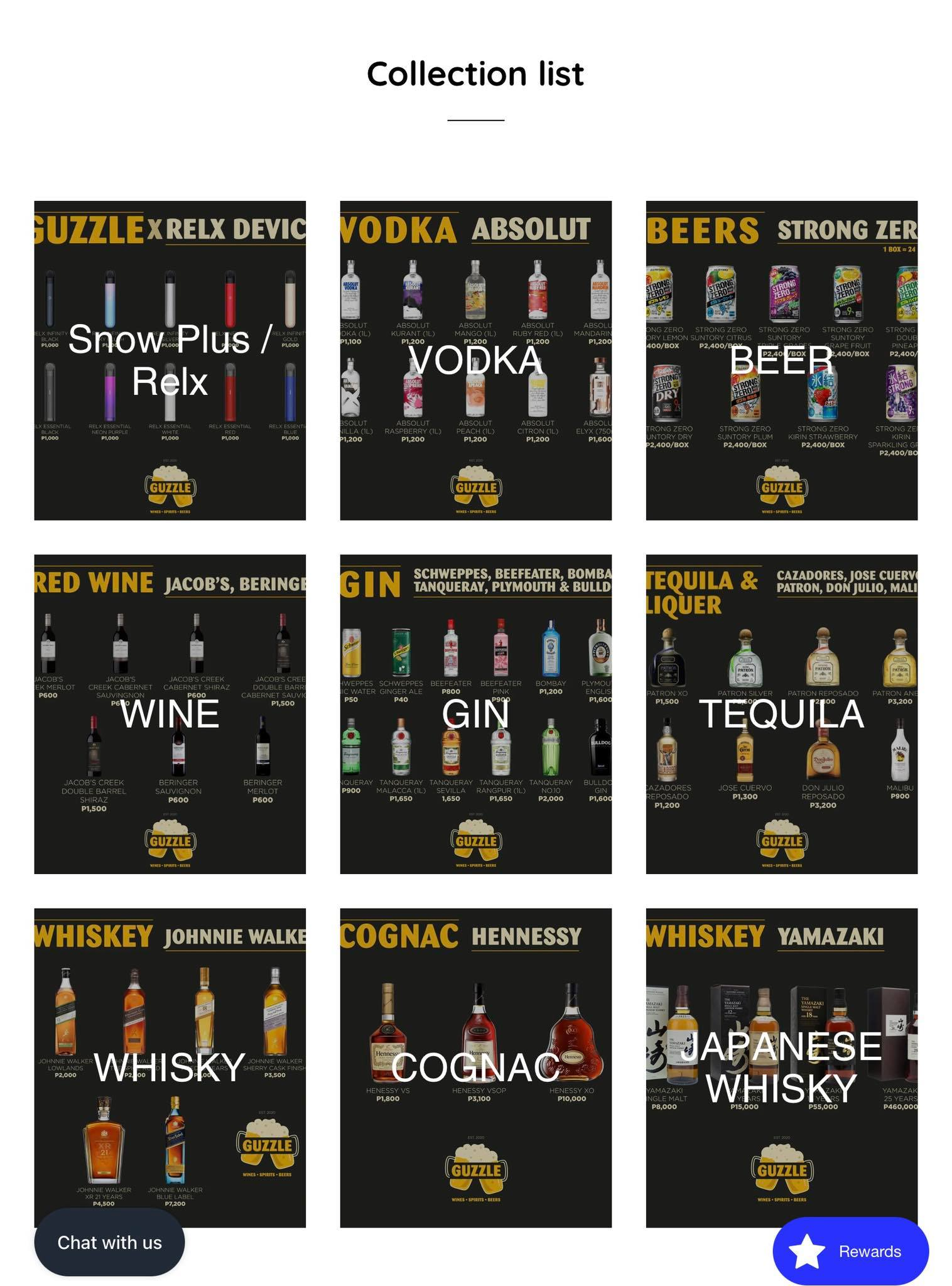The image size is (952, 1286).
Task: Open the TEQUILA collection
Action: tap(781, 713)
